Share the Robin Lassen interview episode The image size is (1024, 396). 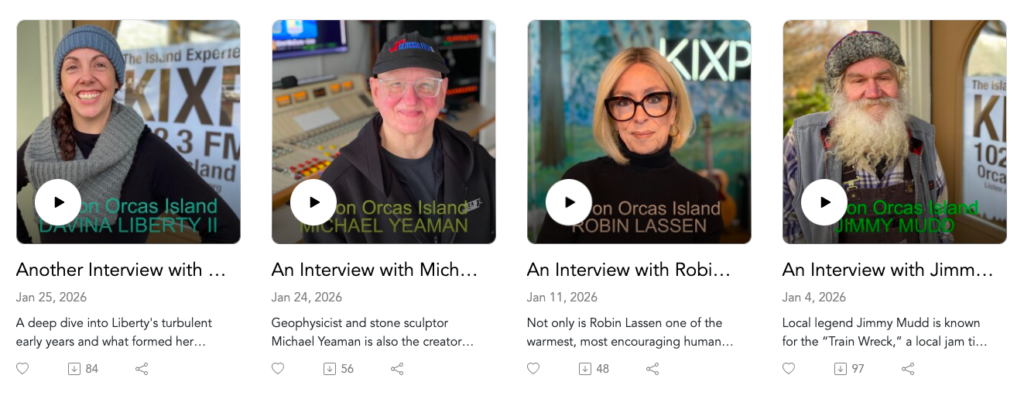tap(652, 369)
